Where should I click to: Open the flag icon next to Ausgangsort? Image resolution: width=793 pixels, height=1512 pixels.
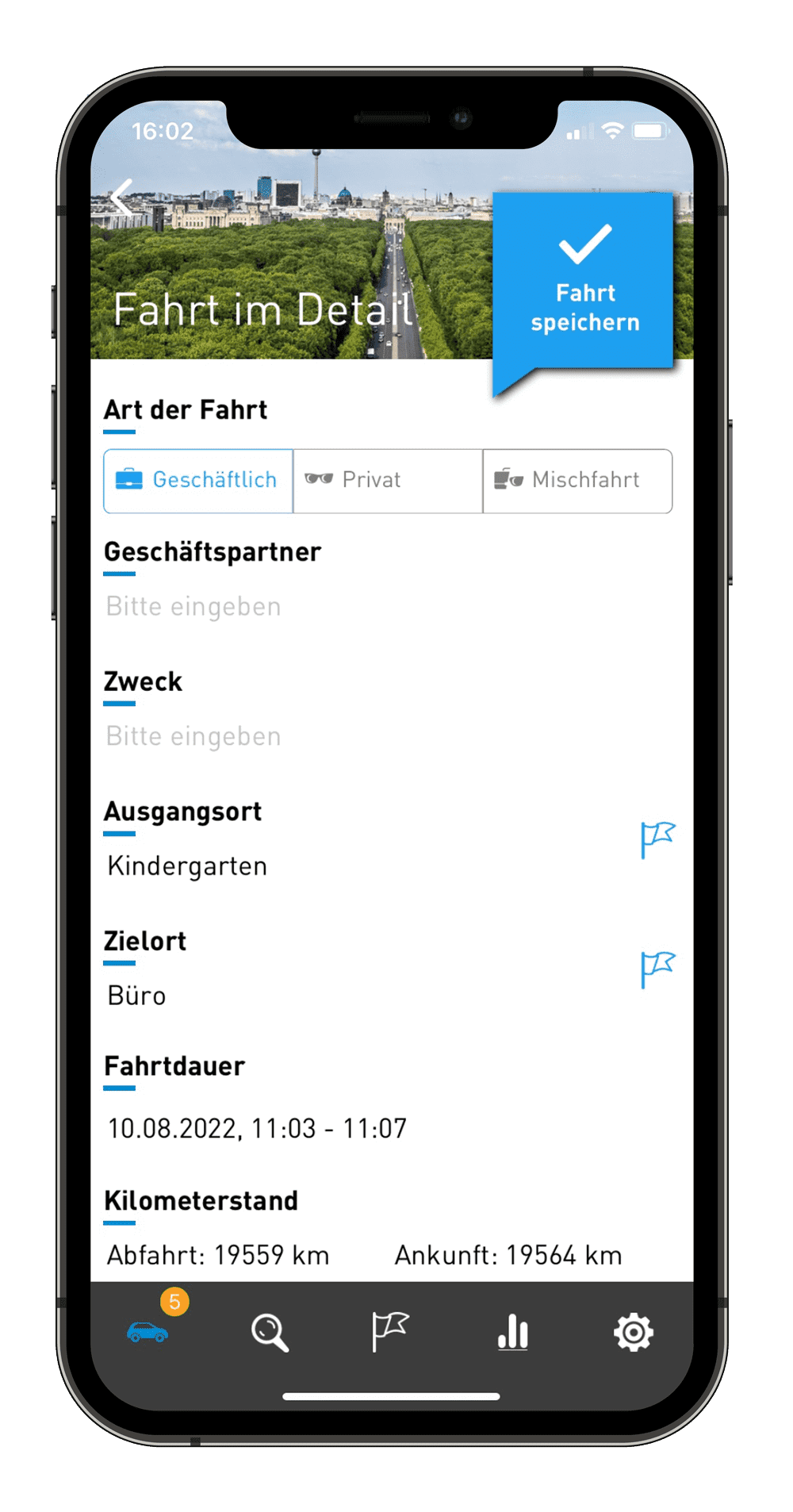click(657, 840)
